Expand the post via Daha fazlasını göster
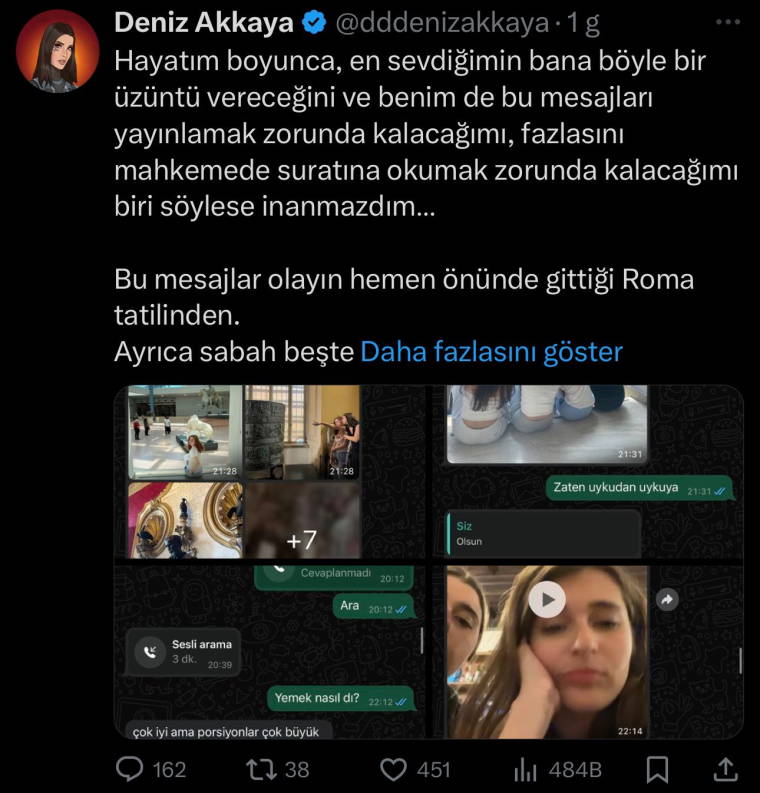Screen dimensions: 760x793 pos(490,351)
